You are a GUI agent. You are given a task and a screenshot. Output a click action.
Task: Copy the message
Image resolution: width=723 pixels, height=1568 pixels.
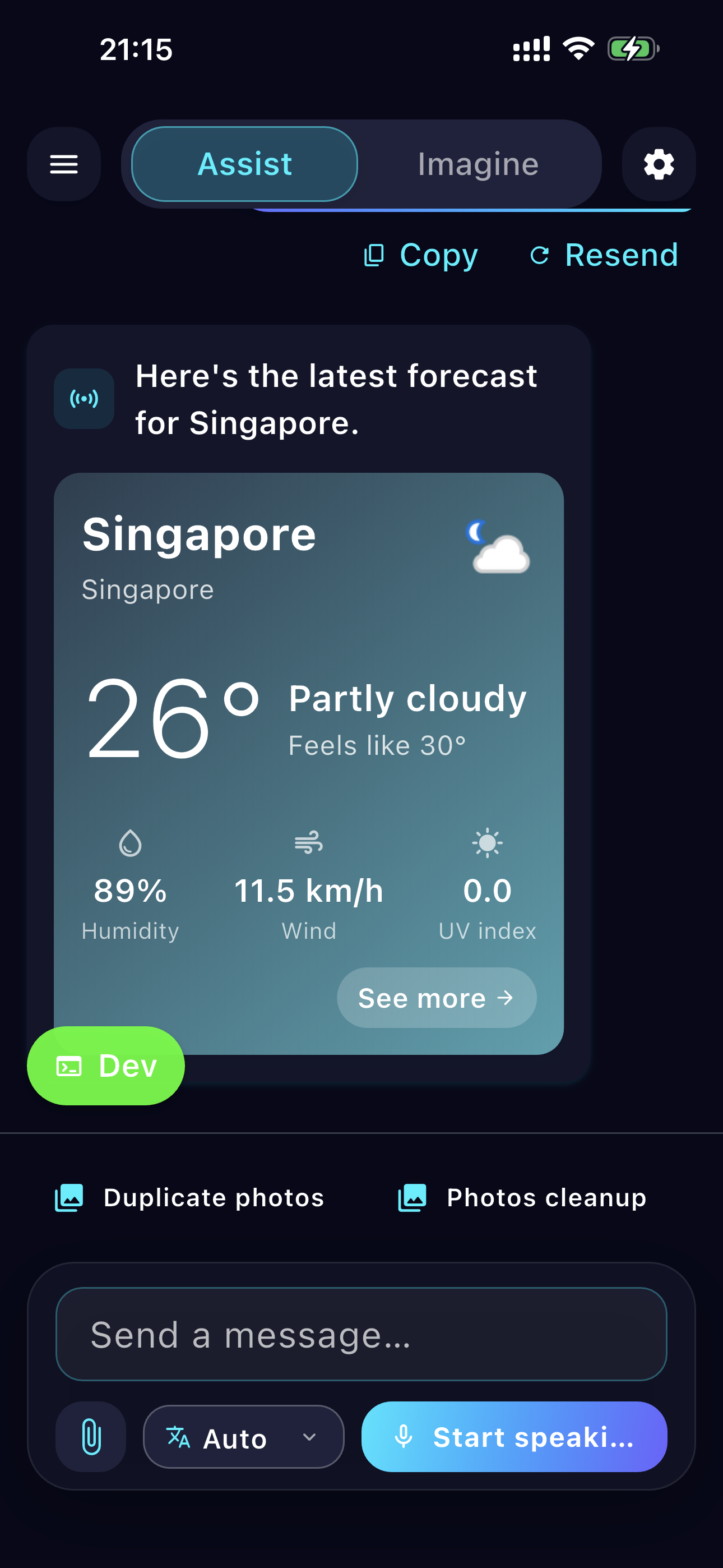click(421, 255)
